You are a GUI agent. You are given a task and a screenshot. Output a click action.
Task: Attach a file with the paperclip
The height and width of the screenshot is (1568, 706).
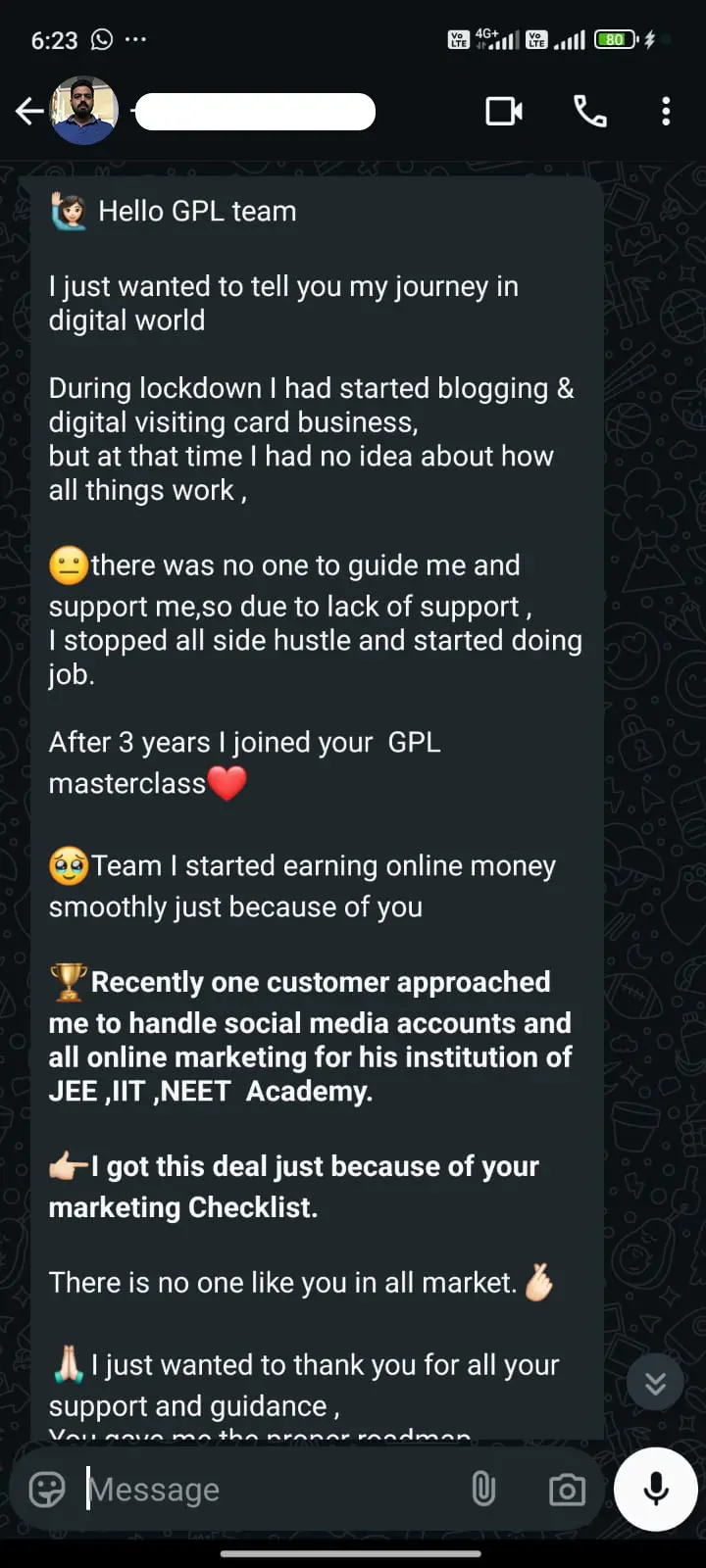click(483, 1490)
